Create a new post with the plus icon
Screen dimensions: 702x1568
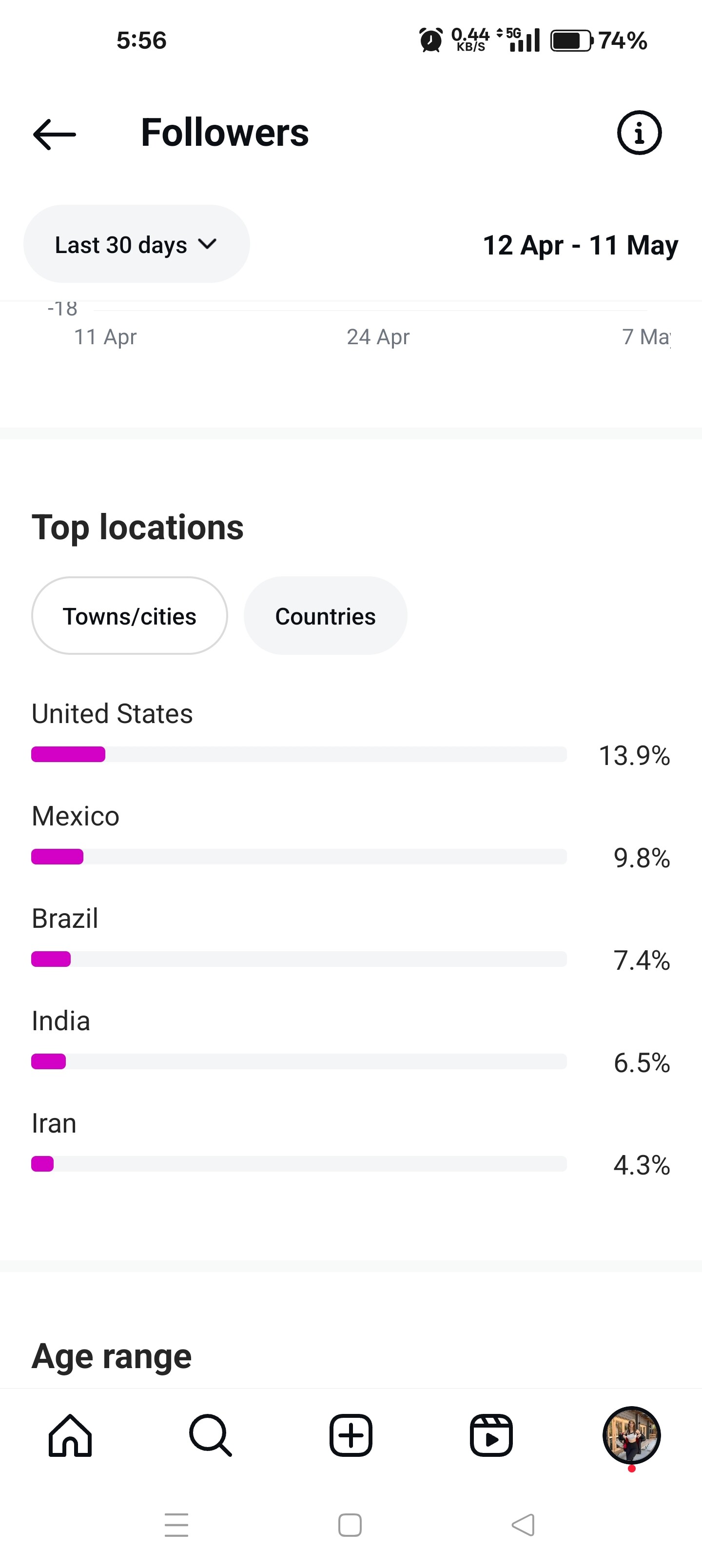[351, 1435]
